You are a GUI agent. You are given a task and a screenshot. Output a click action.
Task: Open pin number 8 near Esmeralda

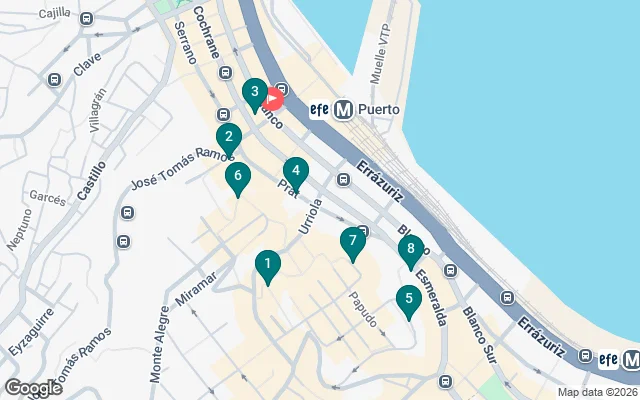click(x=410, y=249)
